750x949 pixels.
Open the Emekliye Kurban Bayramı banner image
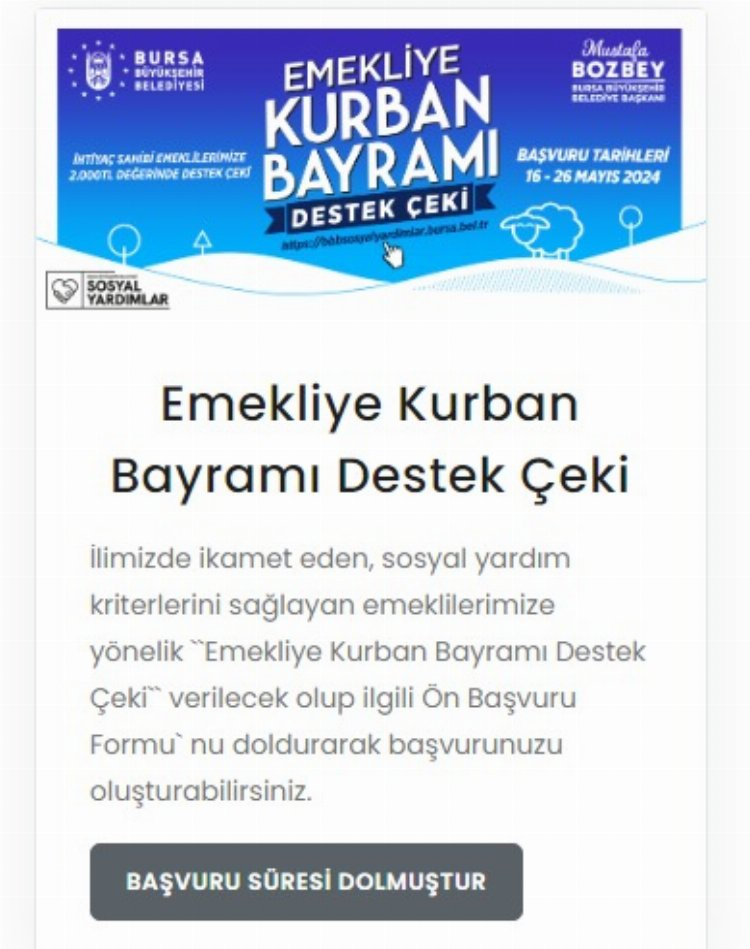click(x=372, y=165)
